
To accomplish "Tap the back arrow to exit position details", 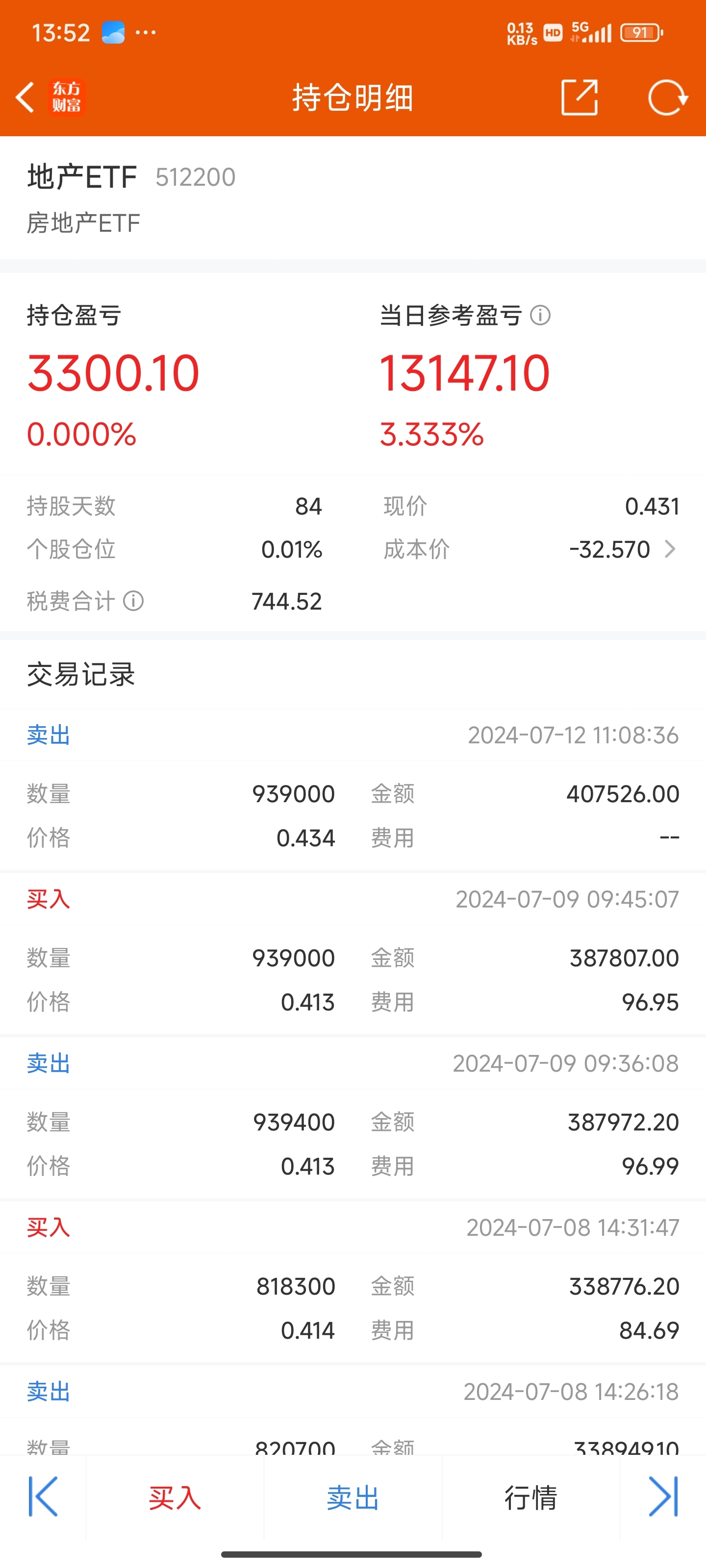I will (25, 98).
